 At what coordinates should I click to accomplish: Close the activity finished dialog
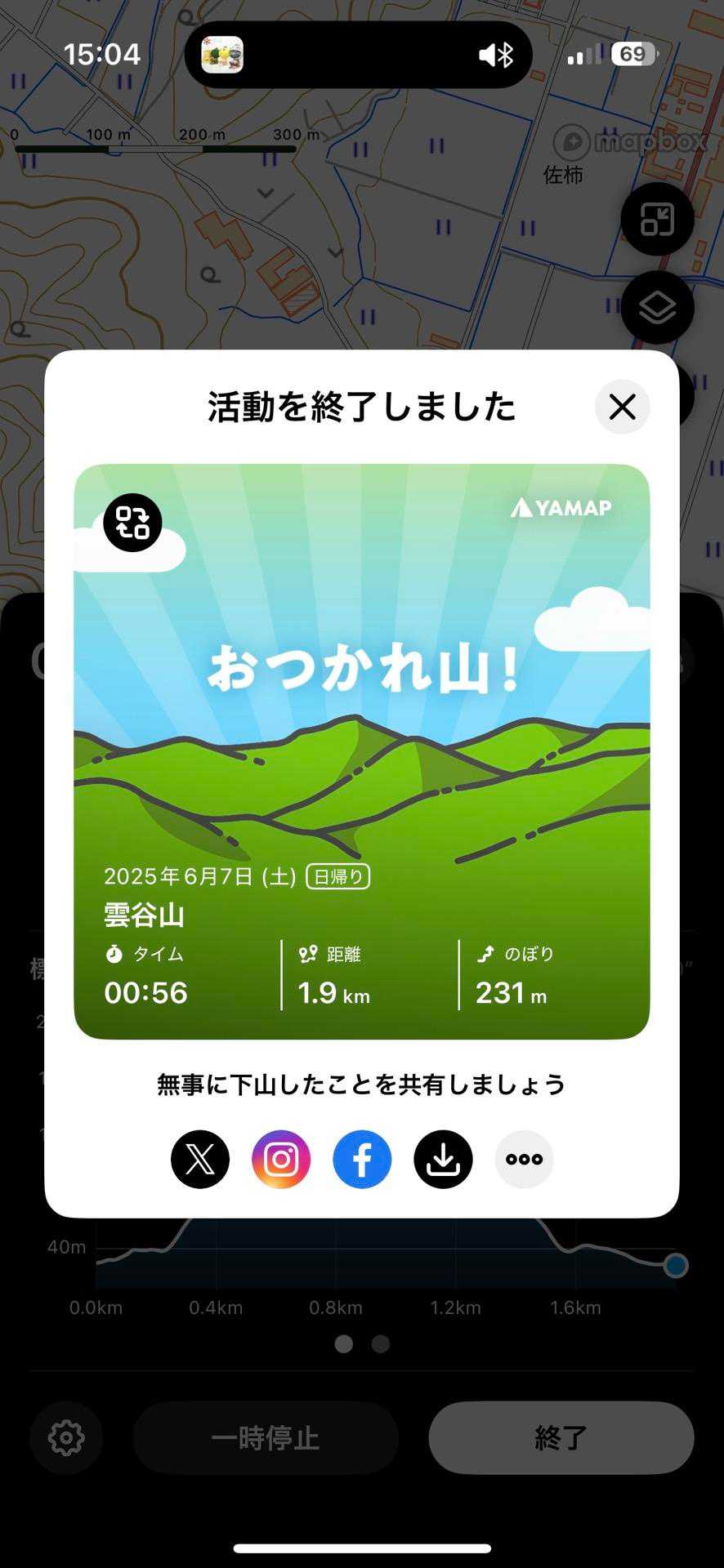[x=622, y=407]
